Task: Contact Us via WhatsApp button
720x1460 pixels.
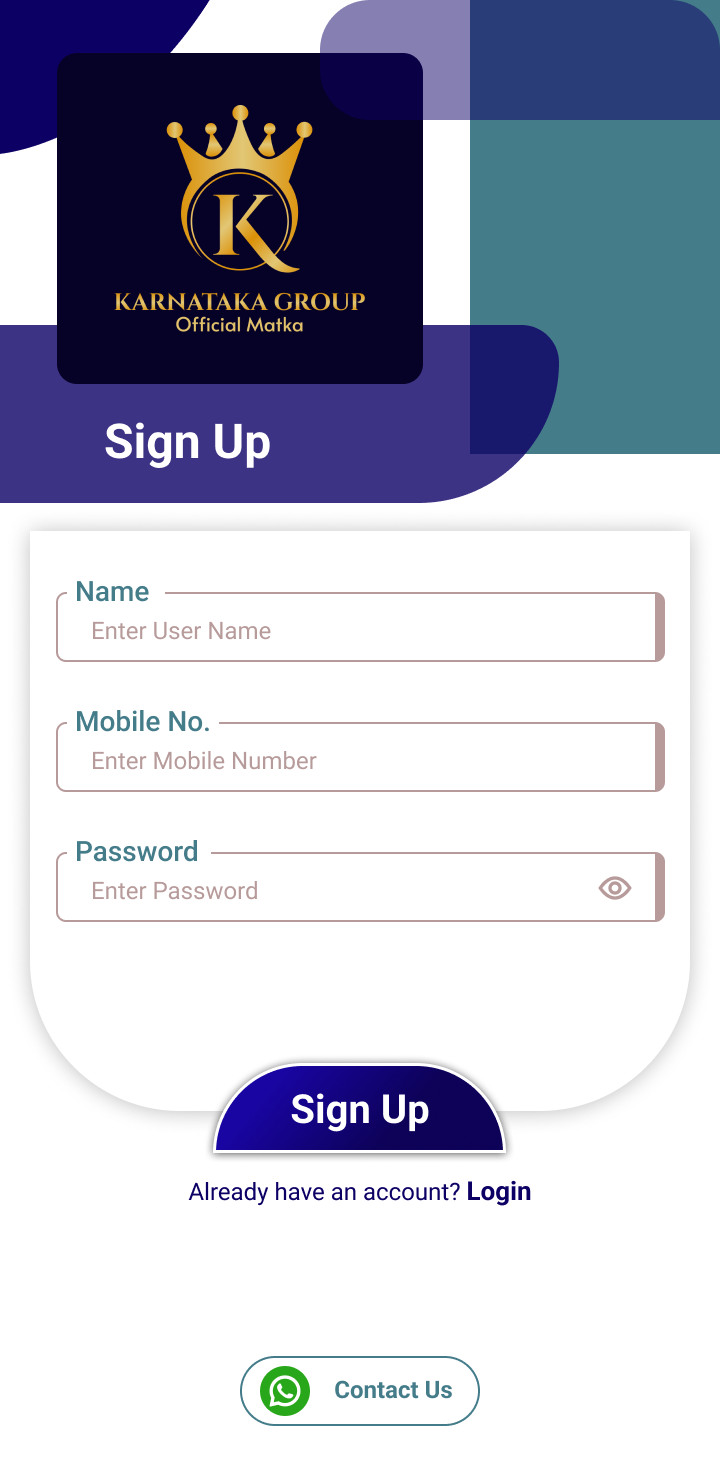Action: coord(360,1390)
